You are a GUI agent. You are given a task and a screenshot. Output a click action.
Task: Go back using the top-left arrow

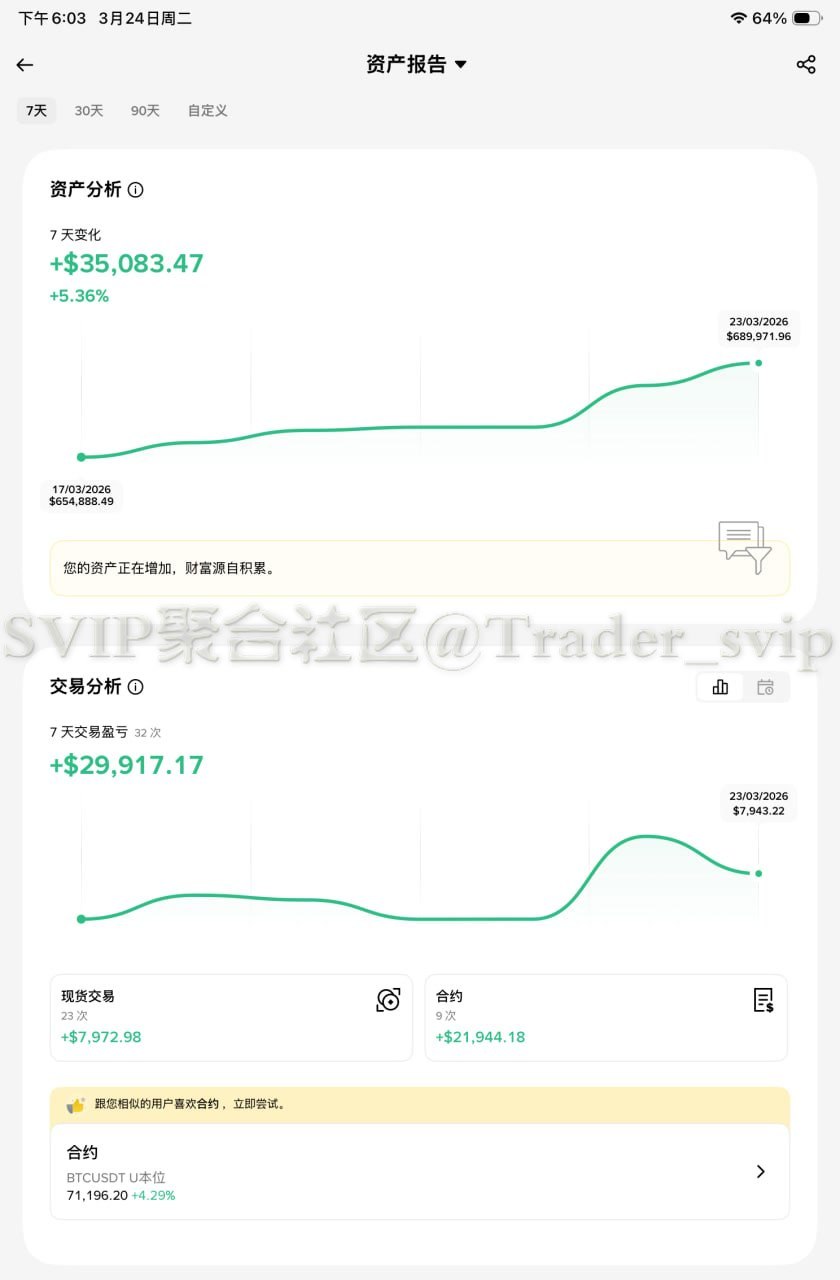25,65
